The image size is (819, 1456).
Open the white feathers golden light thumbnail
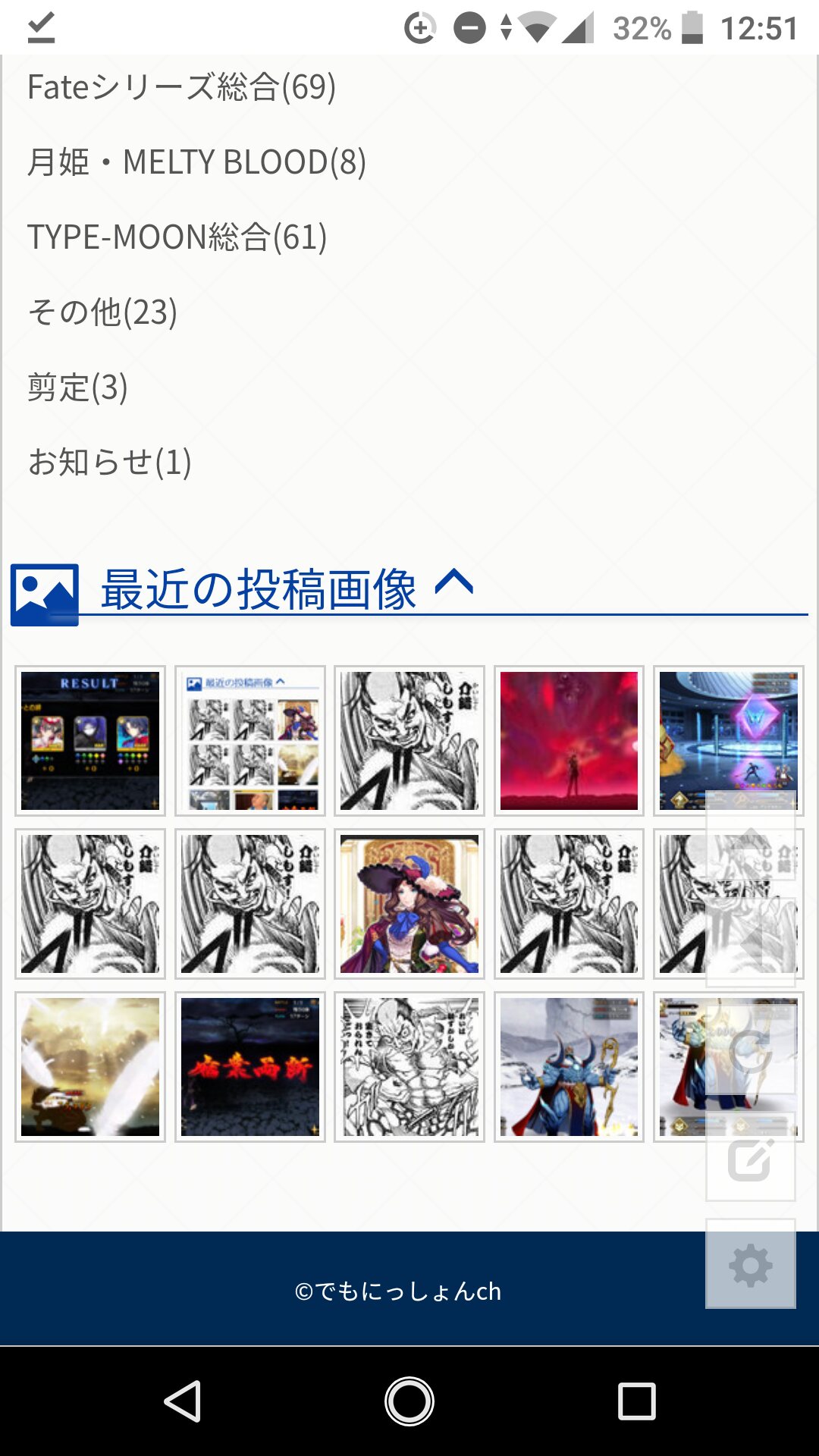[90, 1067]
